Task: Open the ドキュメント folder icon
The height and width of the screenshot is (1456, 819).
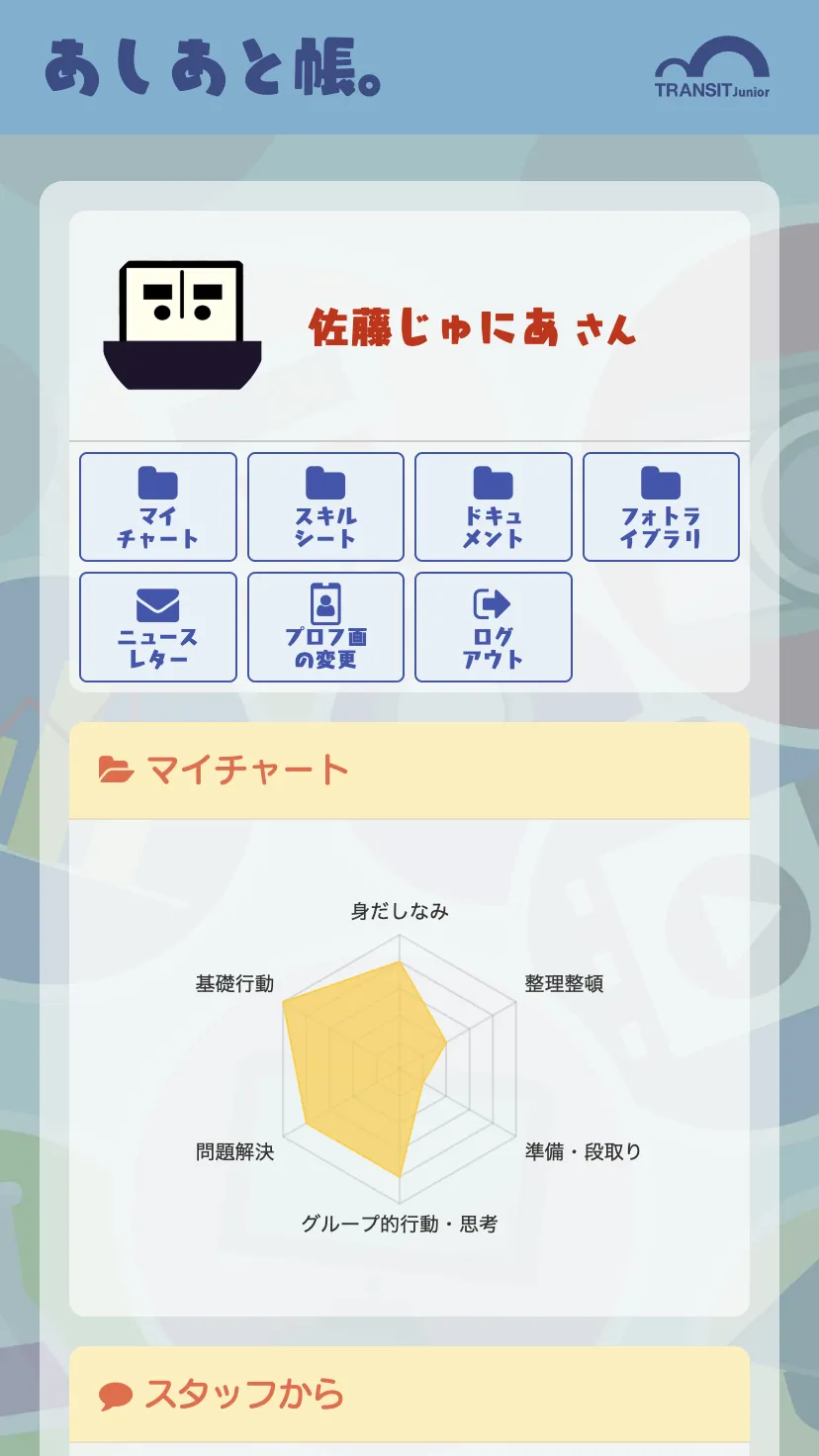Action: (494, 482)
